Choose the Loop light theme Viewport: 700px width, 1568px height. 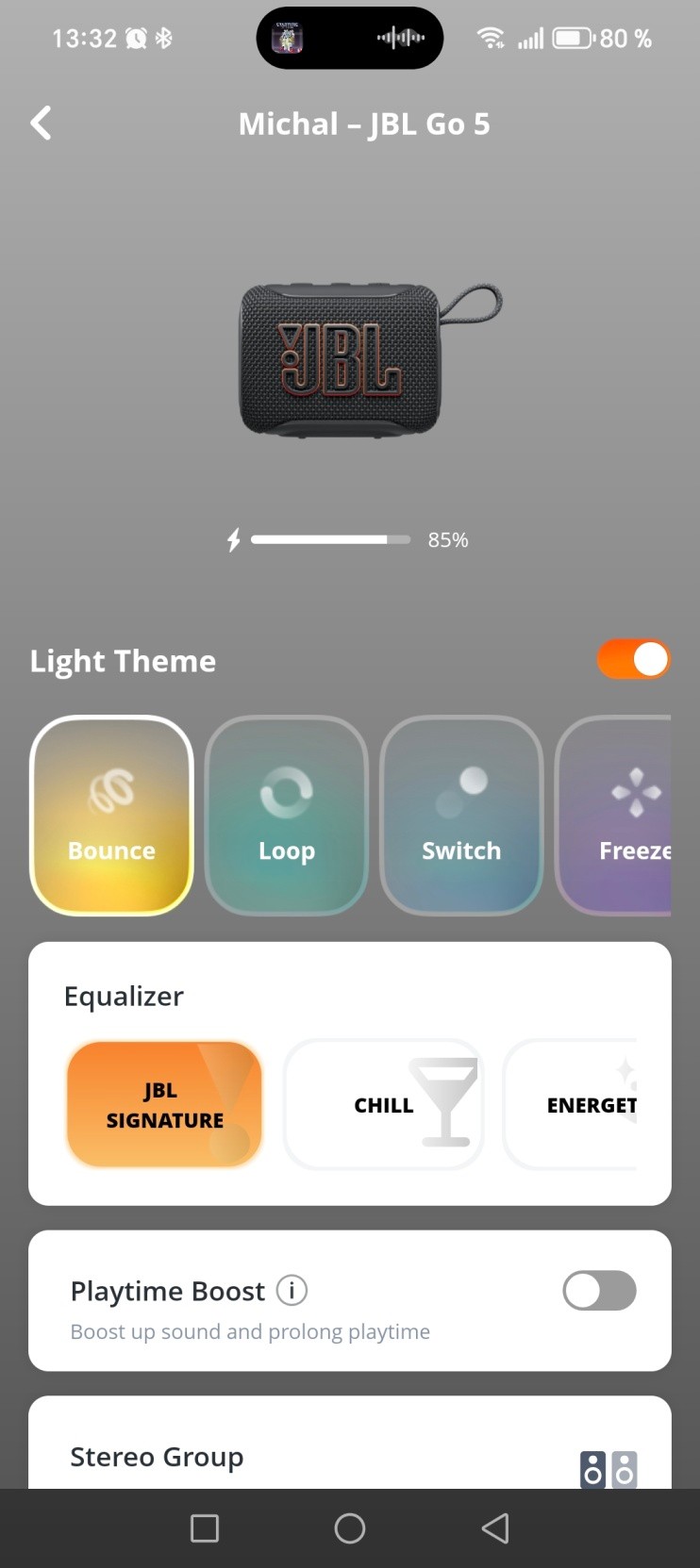pyautogui.click(x=287, y=816)
